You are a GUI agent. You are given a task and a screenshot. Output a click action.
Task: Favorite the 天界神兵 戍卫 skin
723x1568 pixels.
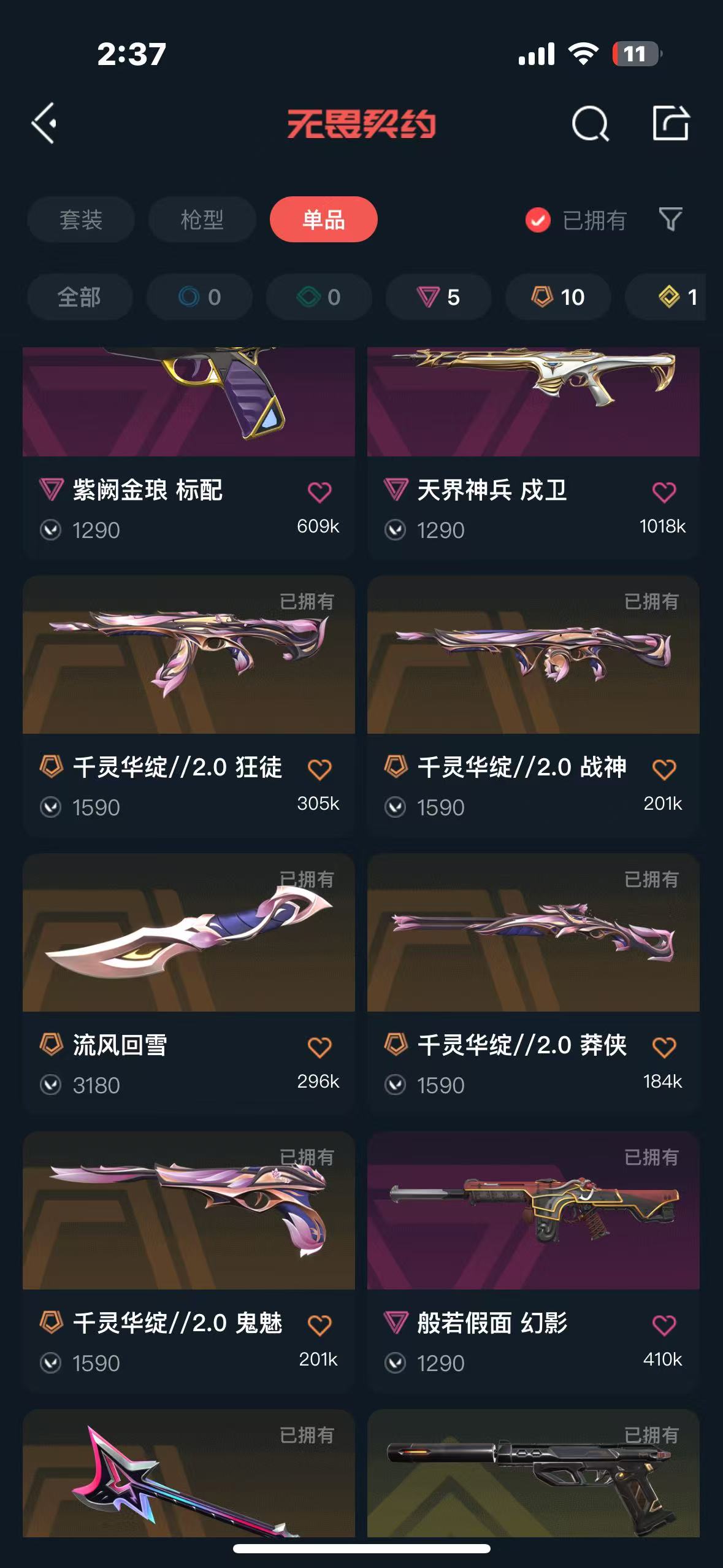pos(664,491)
